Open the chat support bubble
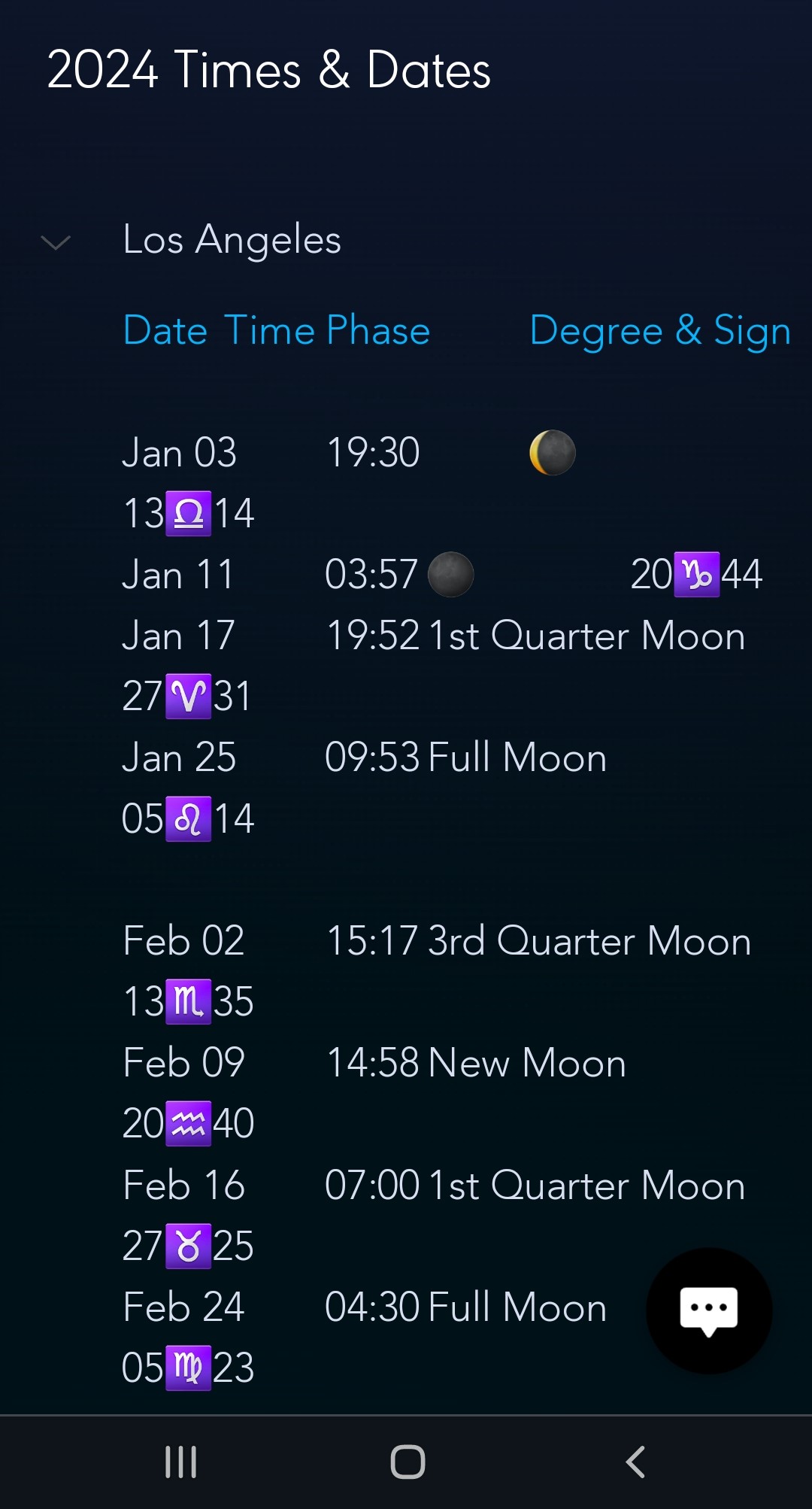This screenshot has width=812, height=1509. 708,1310
